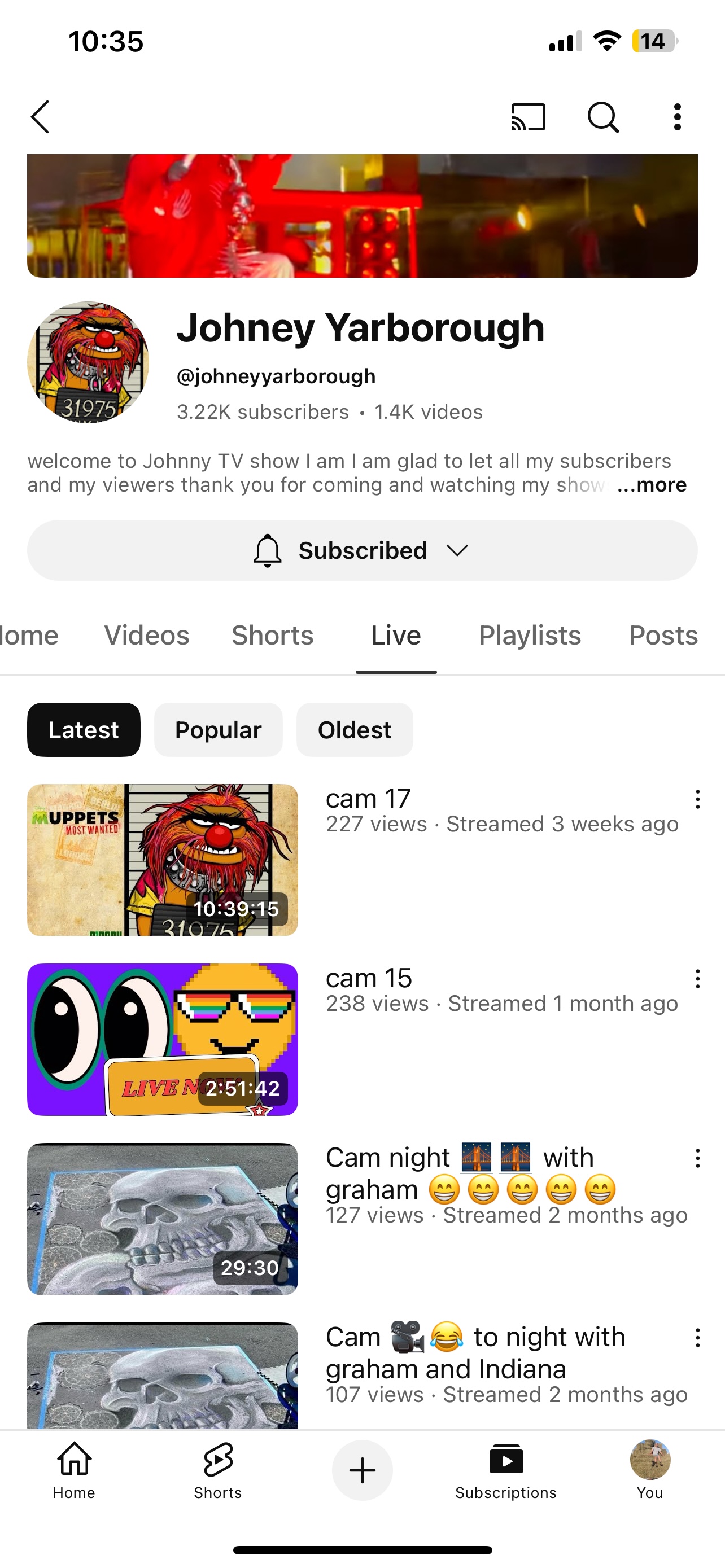
Task: Select the Latest filter chip
Action: [x=84, y=730]
